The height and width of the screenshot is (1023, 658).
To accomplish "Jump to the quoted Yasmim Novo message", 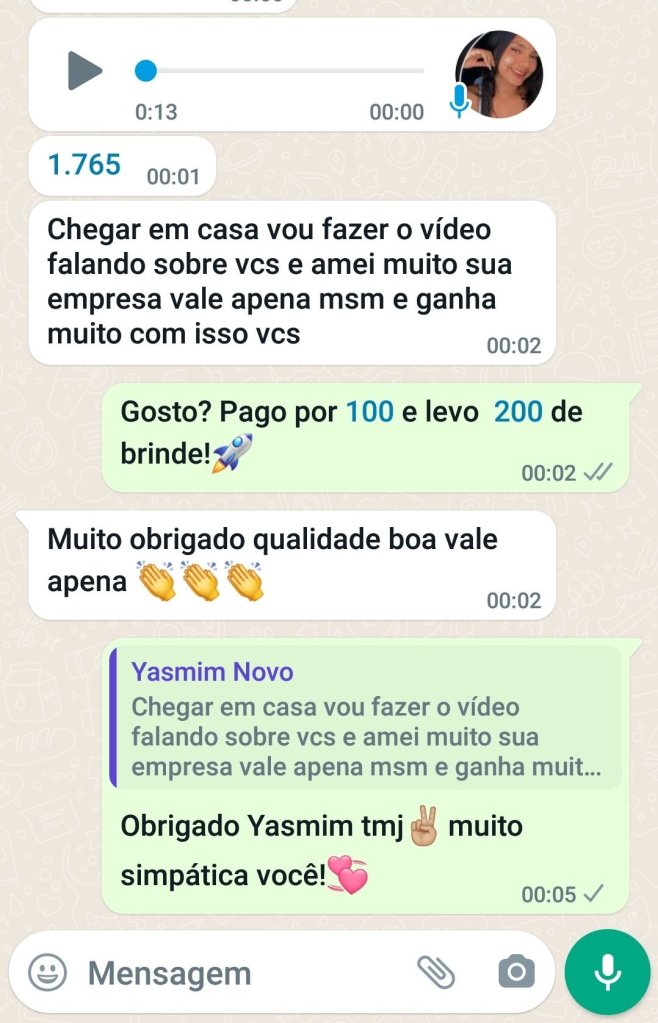I will [365, 720].
